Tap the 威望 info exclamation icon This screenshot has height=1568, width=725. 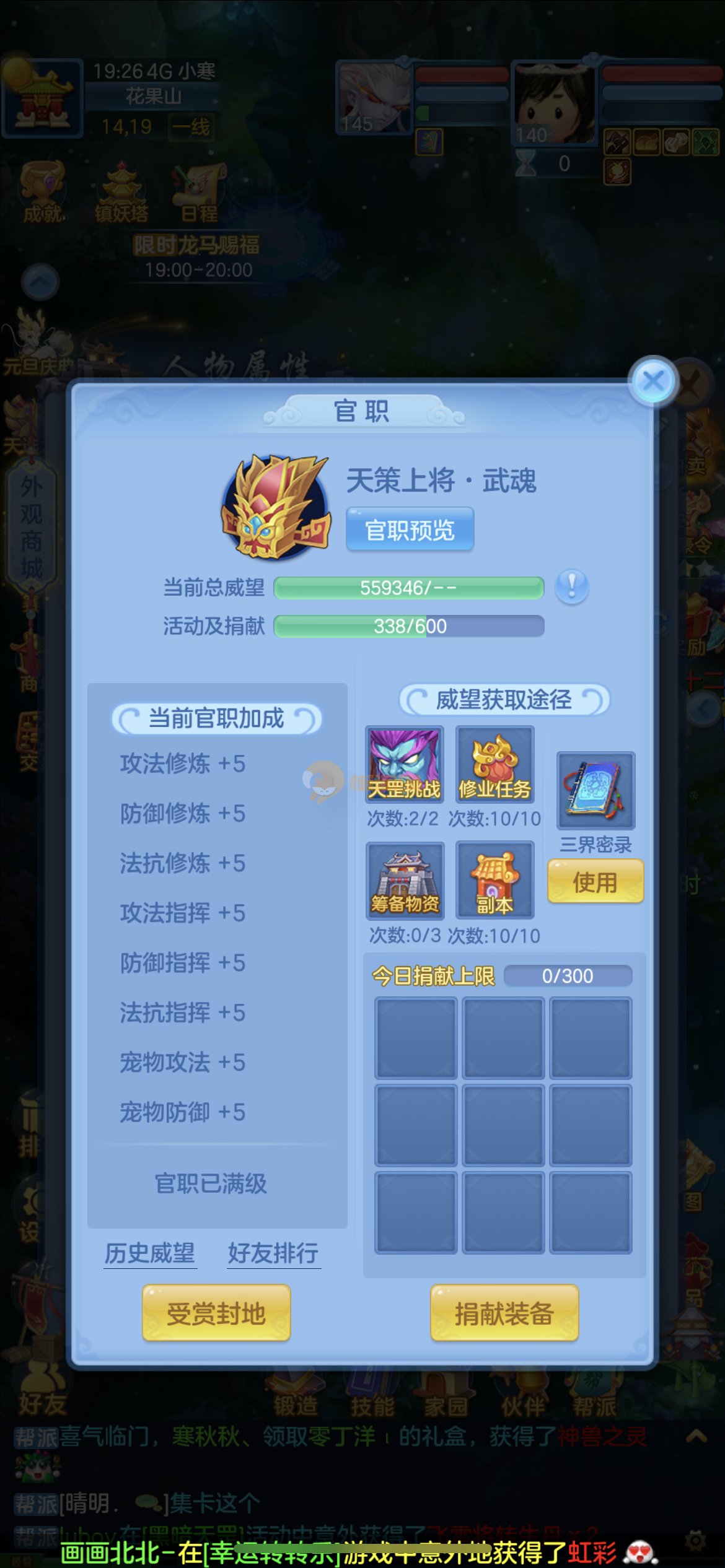pyautogui.click(x=571, y=586)
